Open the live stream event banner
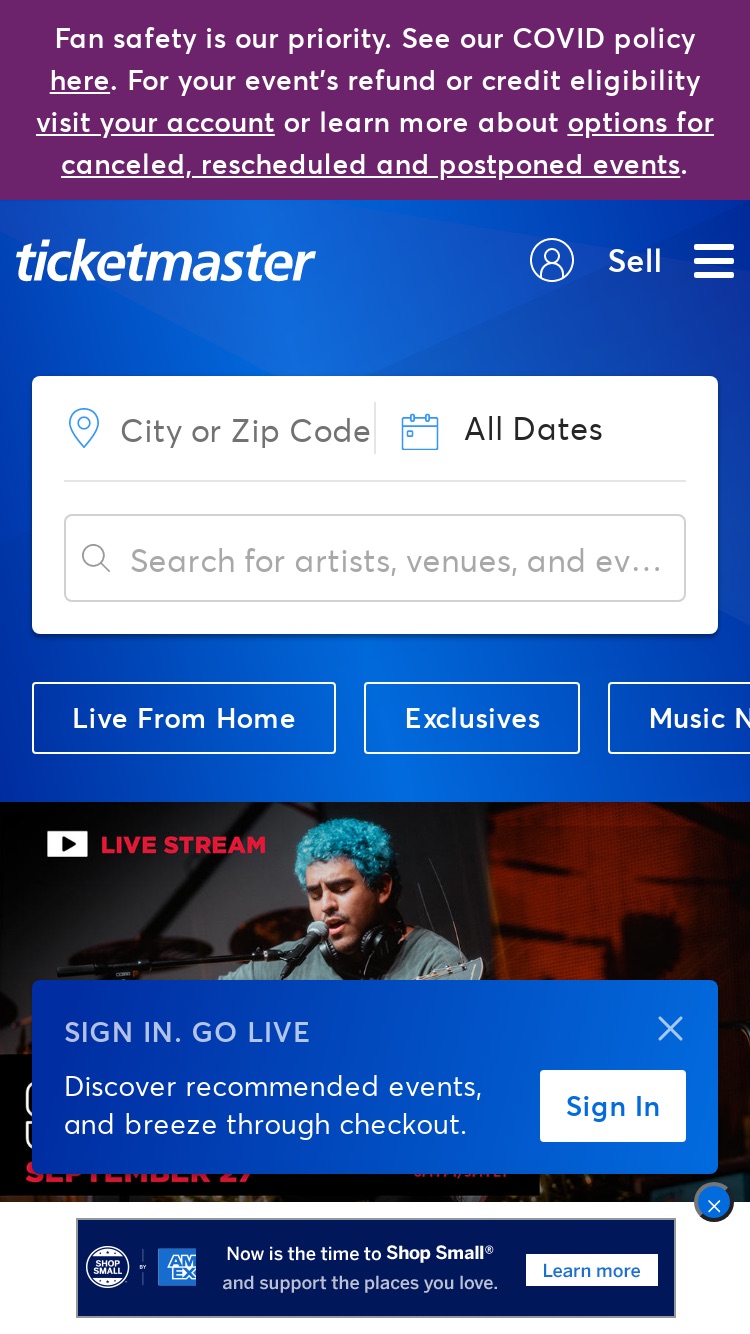The height and width of the screenshot is (1334, 750). [375, 890]
